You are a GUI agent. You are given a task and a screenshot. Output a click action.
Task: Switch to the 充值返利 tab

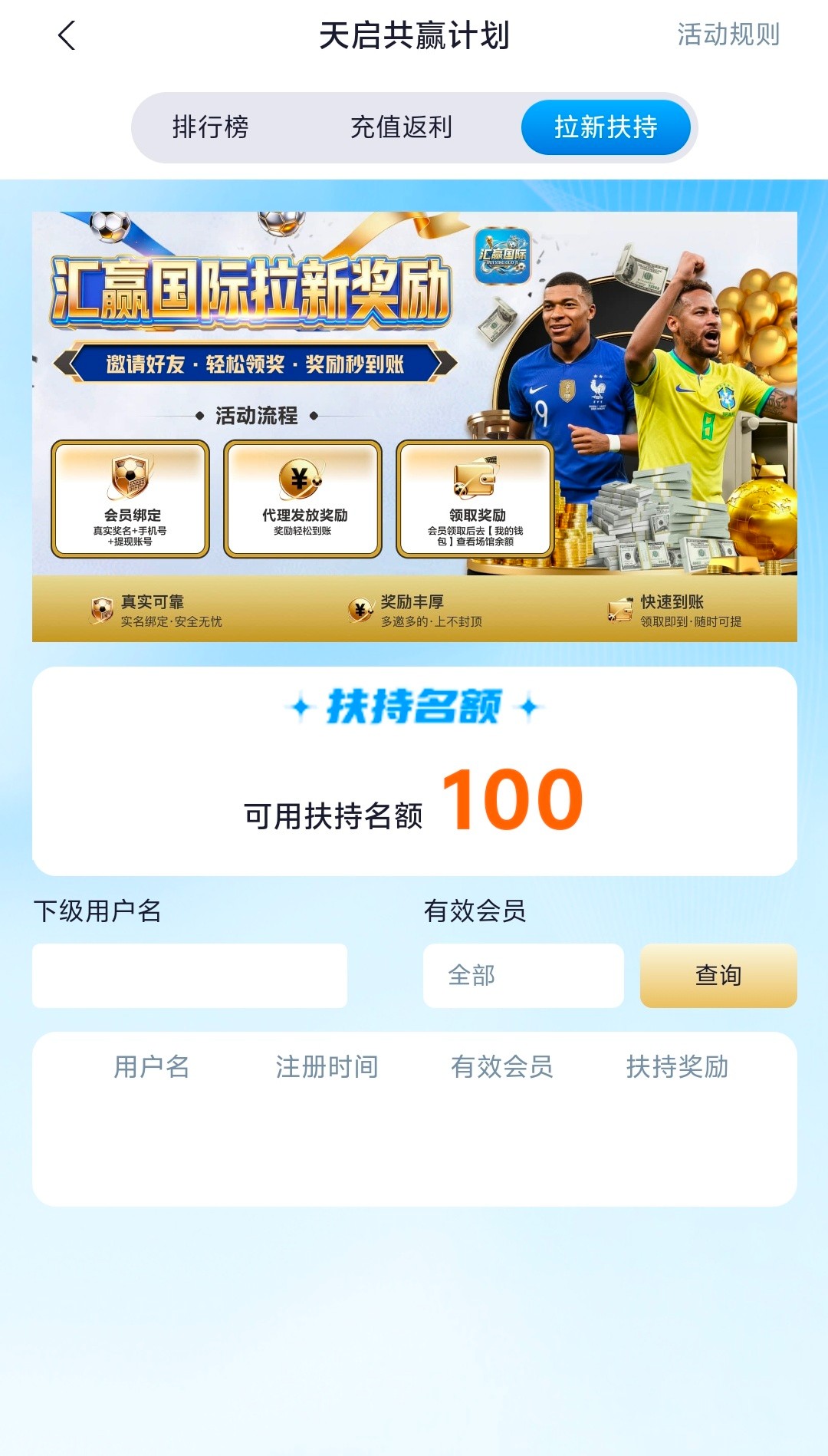pyautogui.click(x=401, y=127)
